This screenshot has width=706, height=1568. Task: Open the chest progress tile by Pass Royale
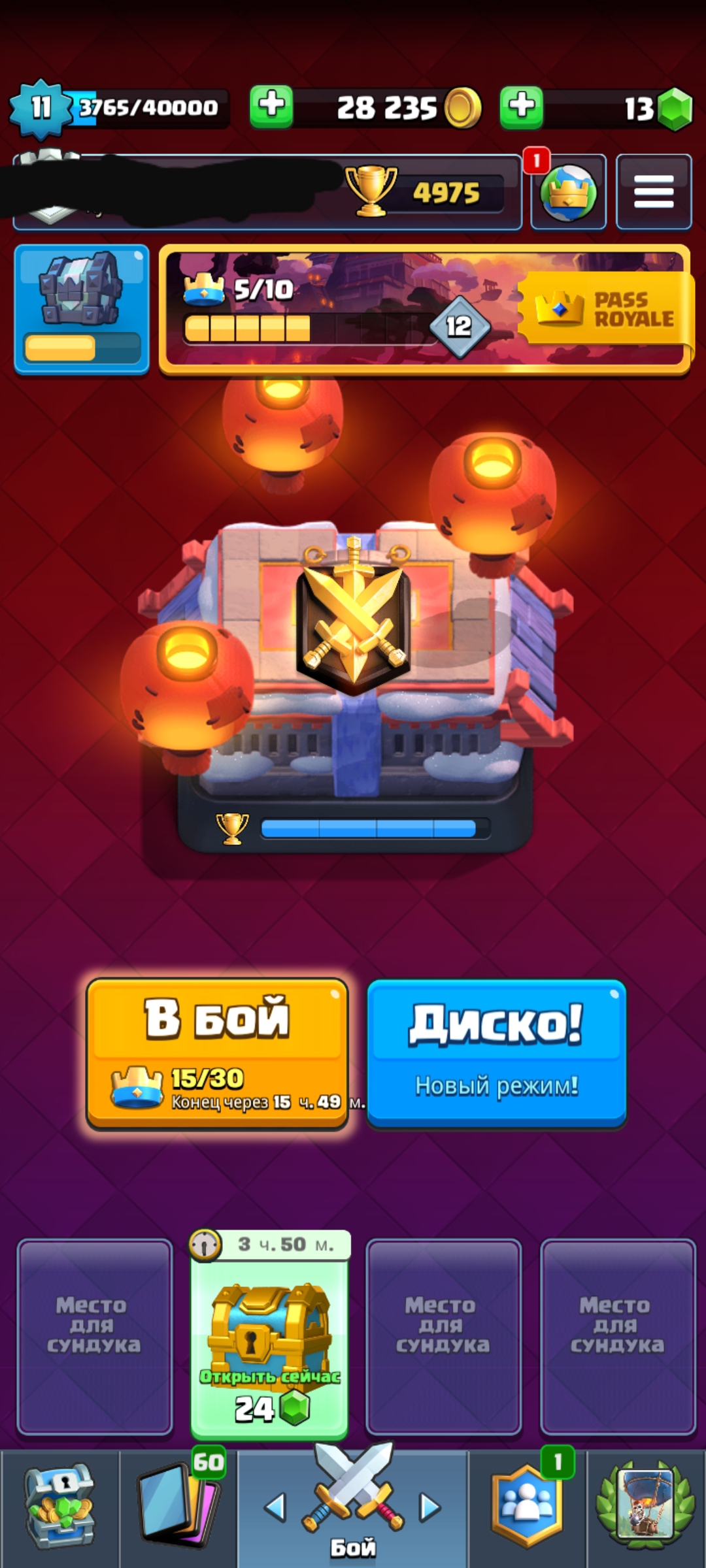pos(82,310)
